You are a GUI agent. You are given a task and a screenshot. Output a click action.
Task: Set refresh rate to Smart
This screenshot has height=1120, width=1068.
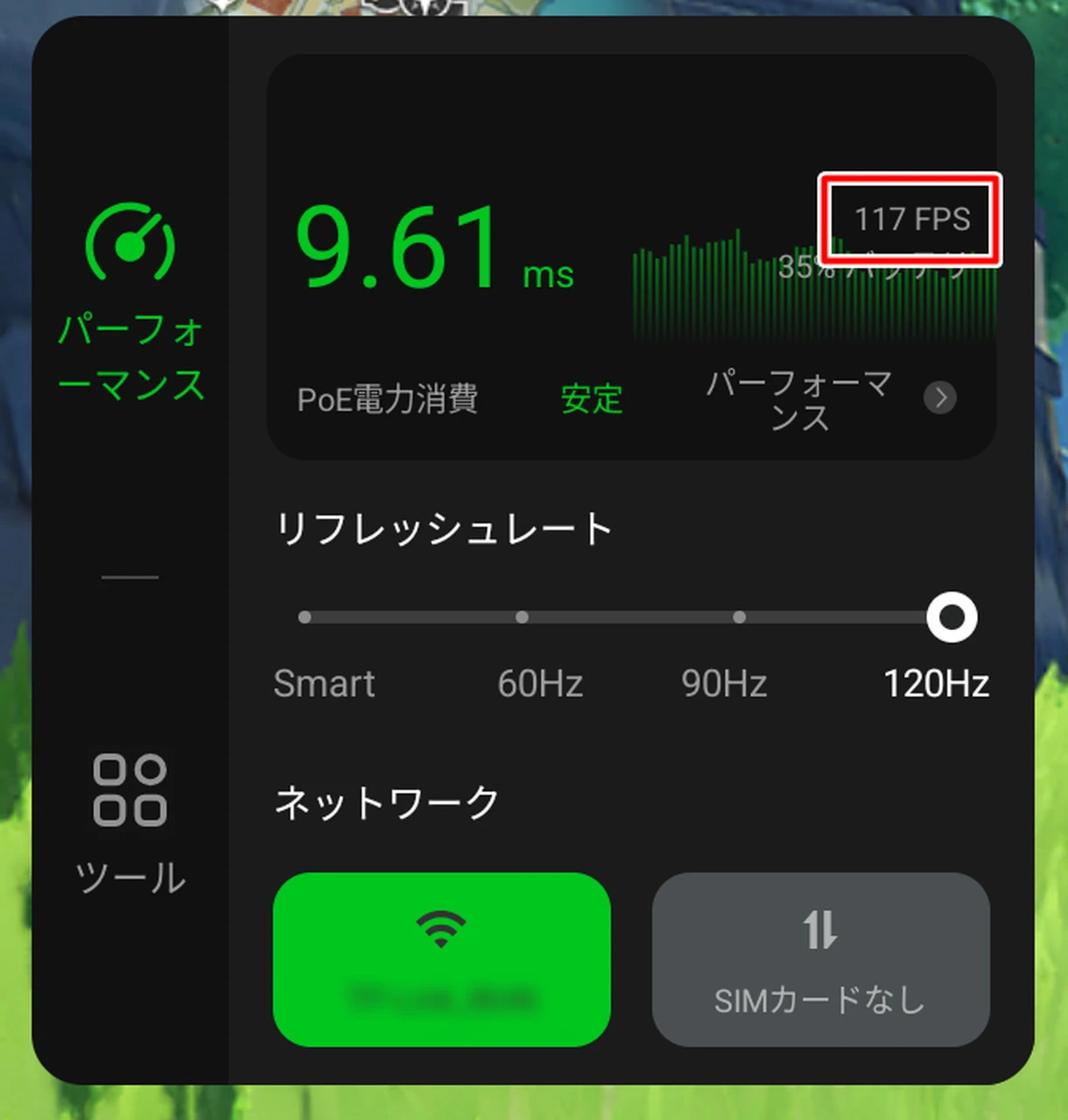point(305,618)
